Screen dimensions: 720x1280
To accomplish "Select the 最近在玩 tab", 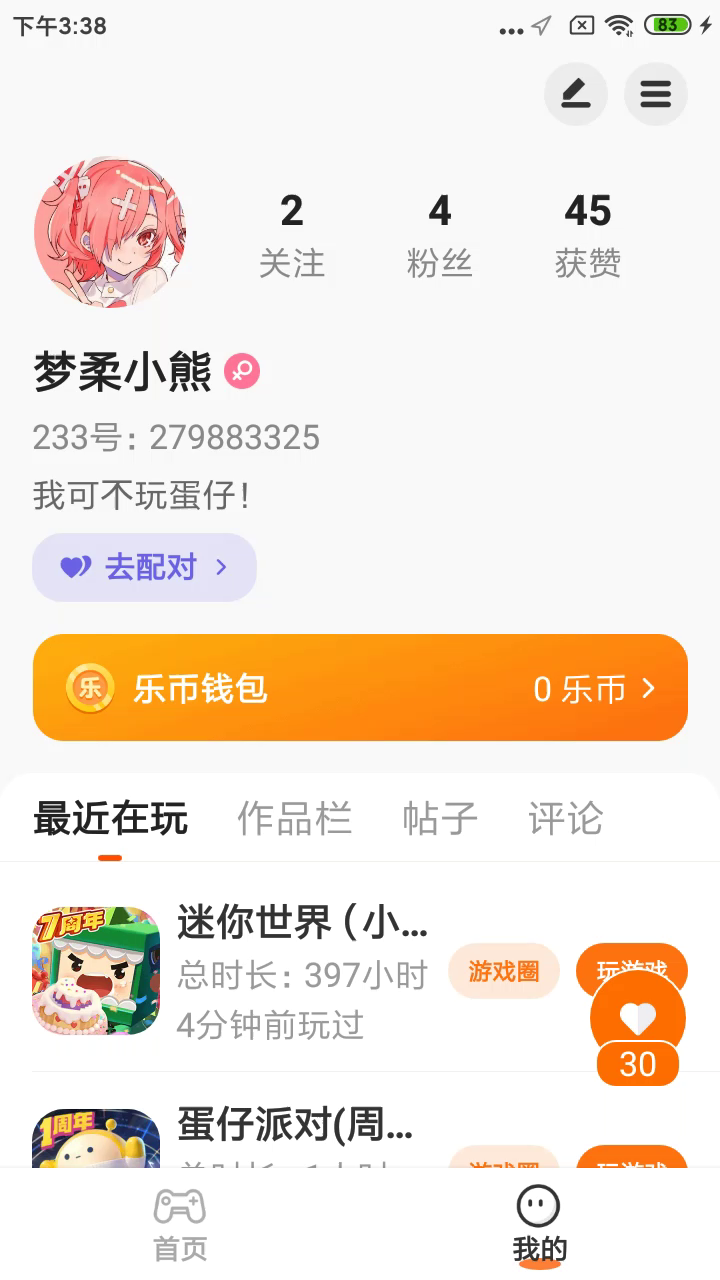I will (x=110, y=819).
